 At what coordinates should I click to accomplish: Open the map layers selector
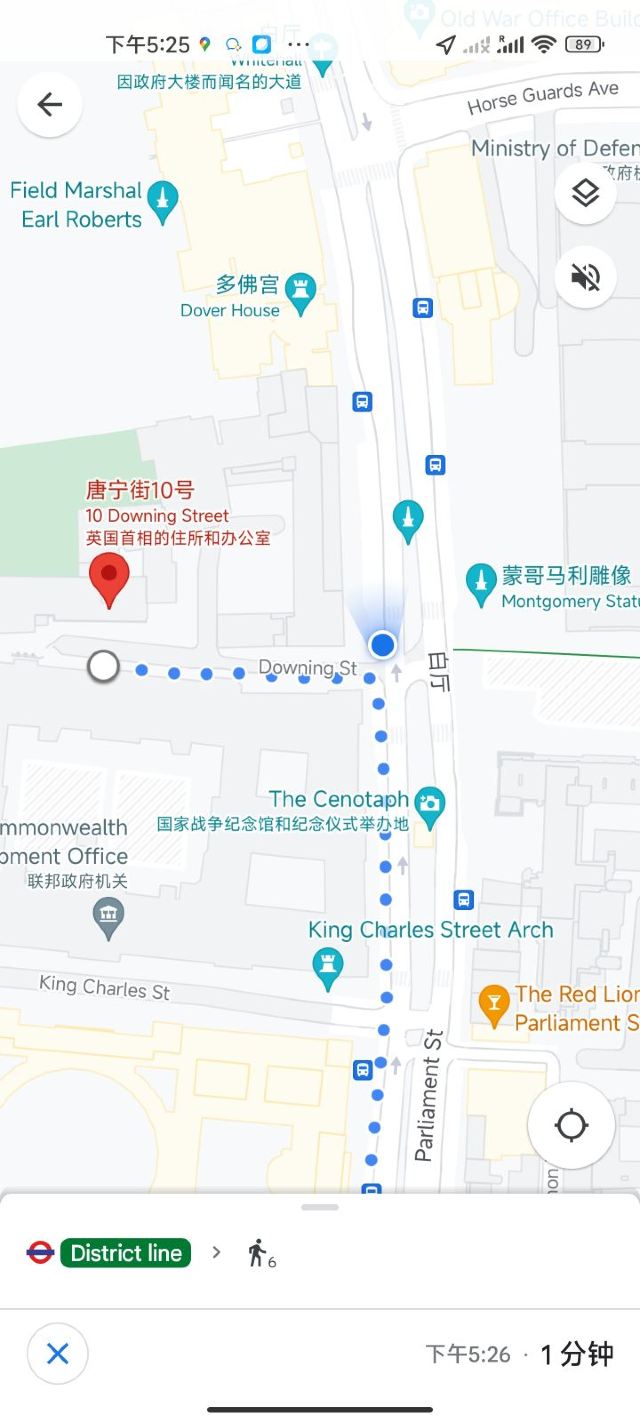point(585,193)
